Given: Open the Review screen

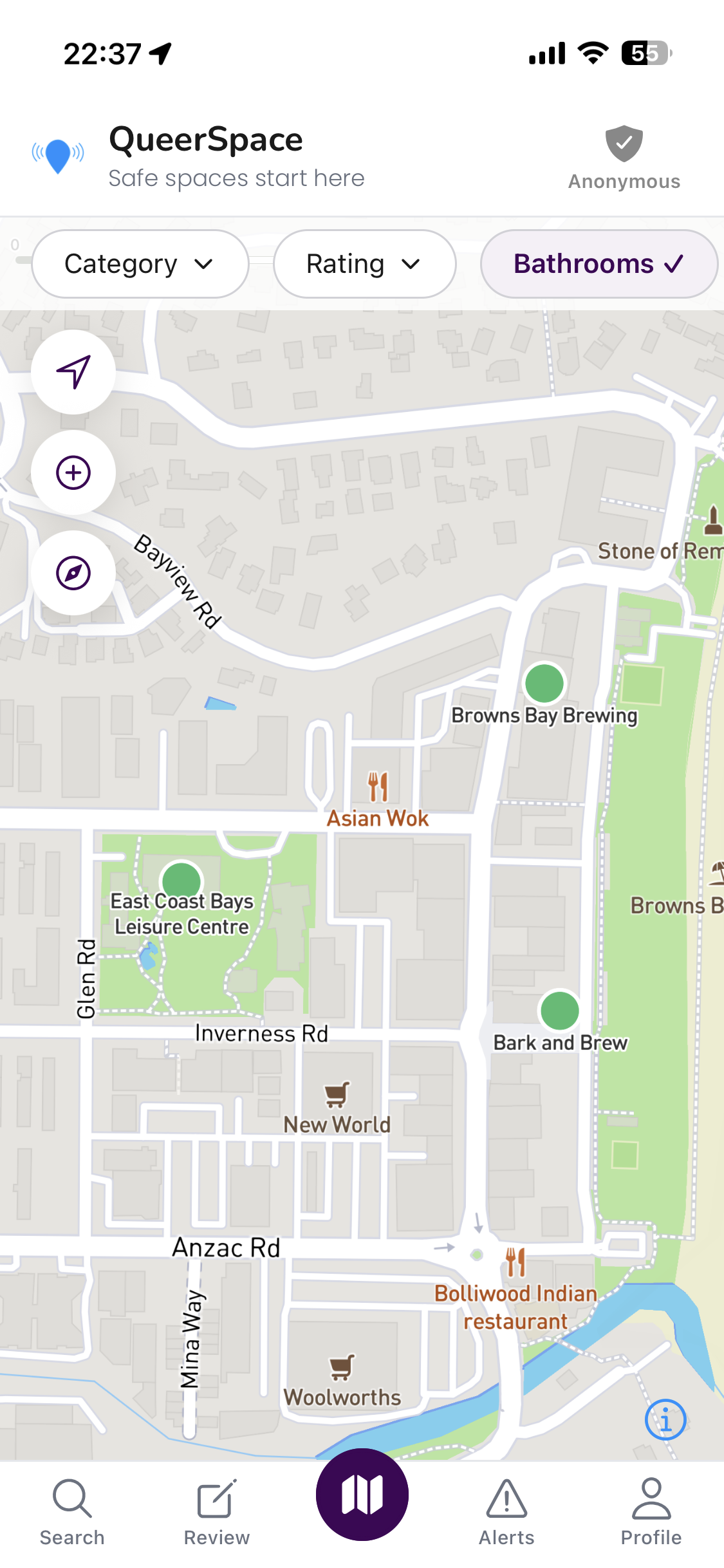Looking at the screenshot, I should tap(216, 1513).
